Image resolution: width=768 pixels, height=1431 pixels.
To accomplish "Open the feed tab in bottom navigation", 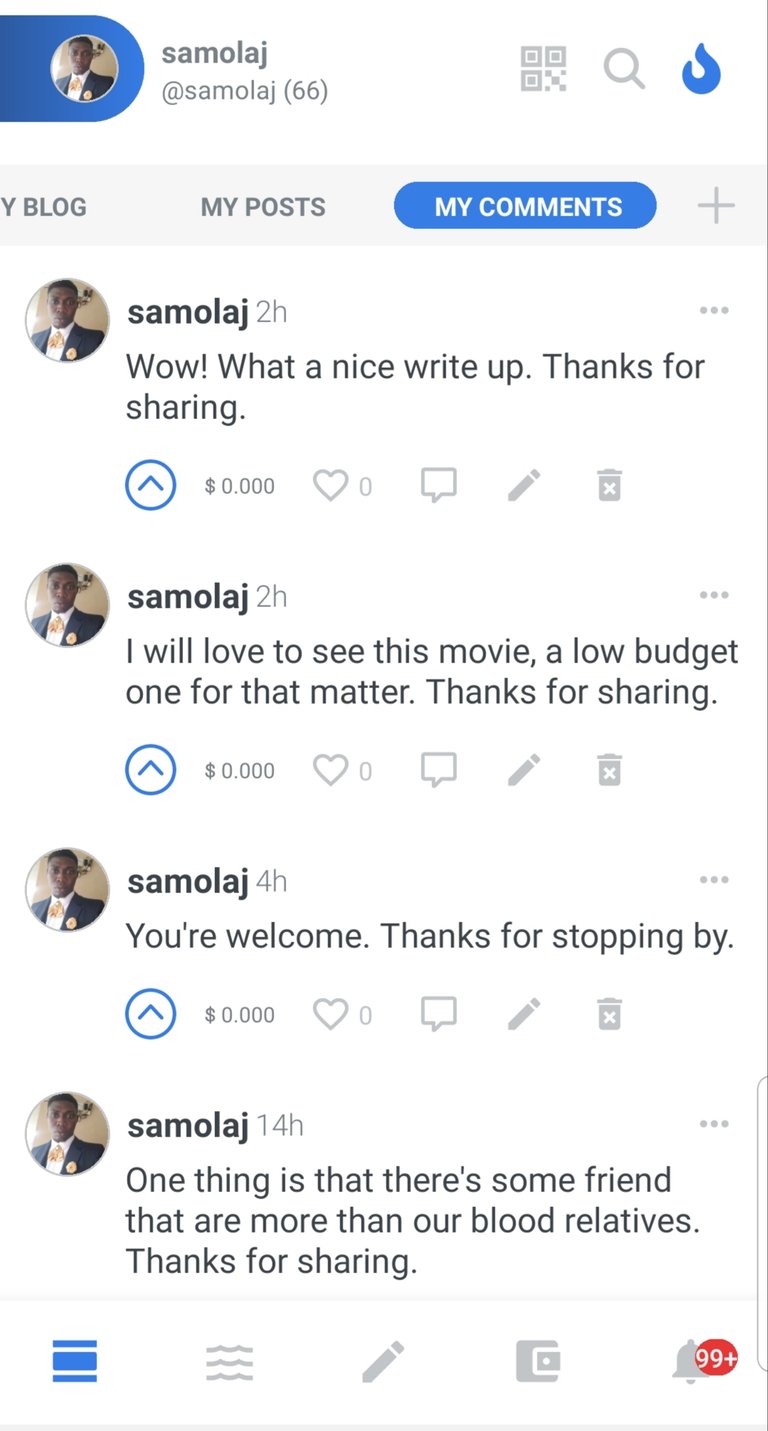I will [75, 1361].
